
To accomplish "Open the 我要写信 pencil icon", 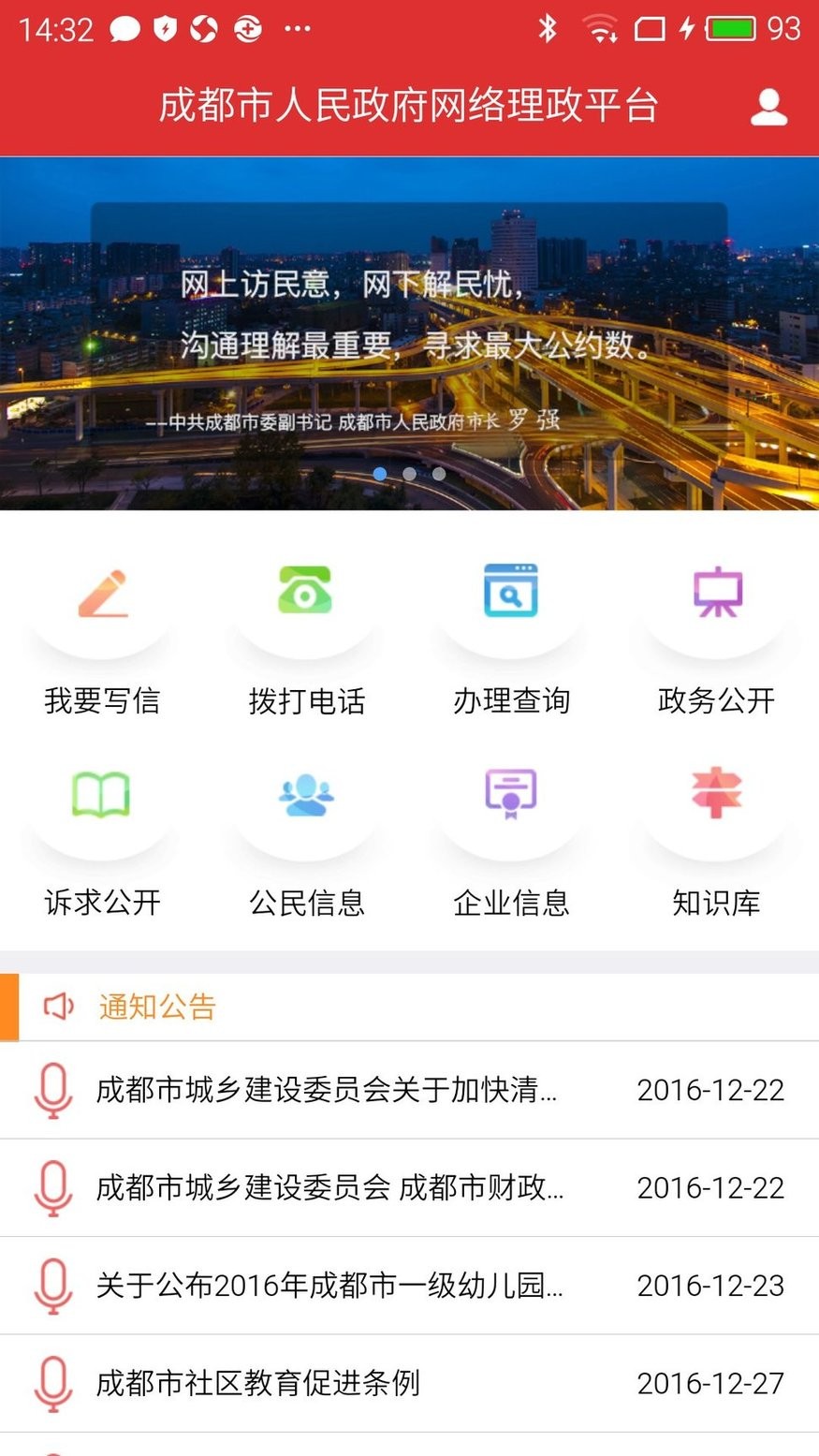I will tap(103, 592).
